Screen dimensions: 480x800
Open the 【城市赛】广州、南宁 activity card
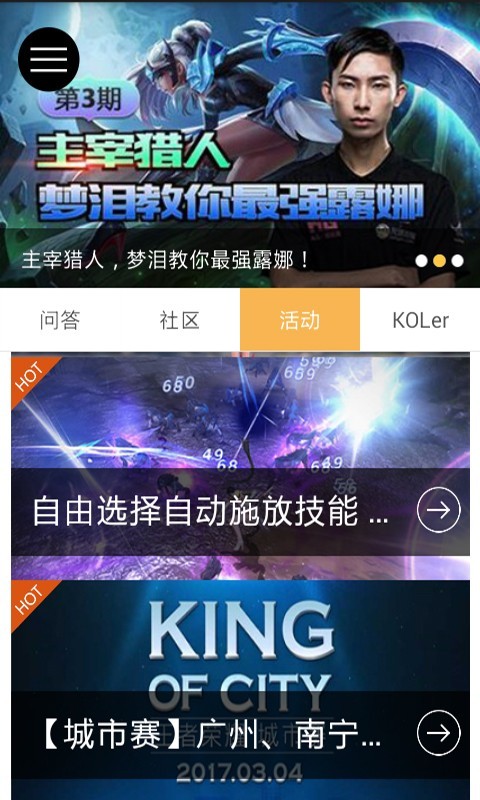point(240,690)
